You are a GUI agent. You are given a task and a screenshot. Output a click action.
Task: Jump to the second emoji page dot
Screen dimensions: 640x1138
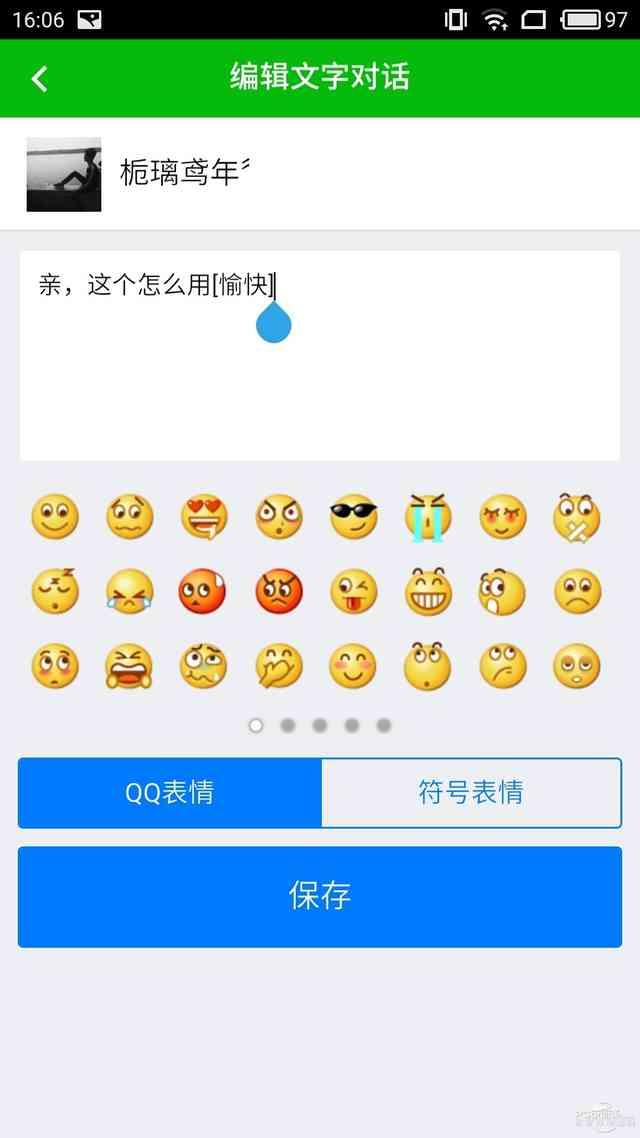click(288, 725)
